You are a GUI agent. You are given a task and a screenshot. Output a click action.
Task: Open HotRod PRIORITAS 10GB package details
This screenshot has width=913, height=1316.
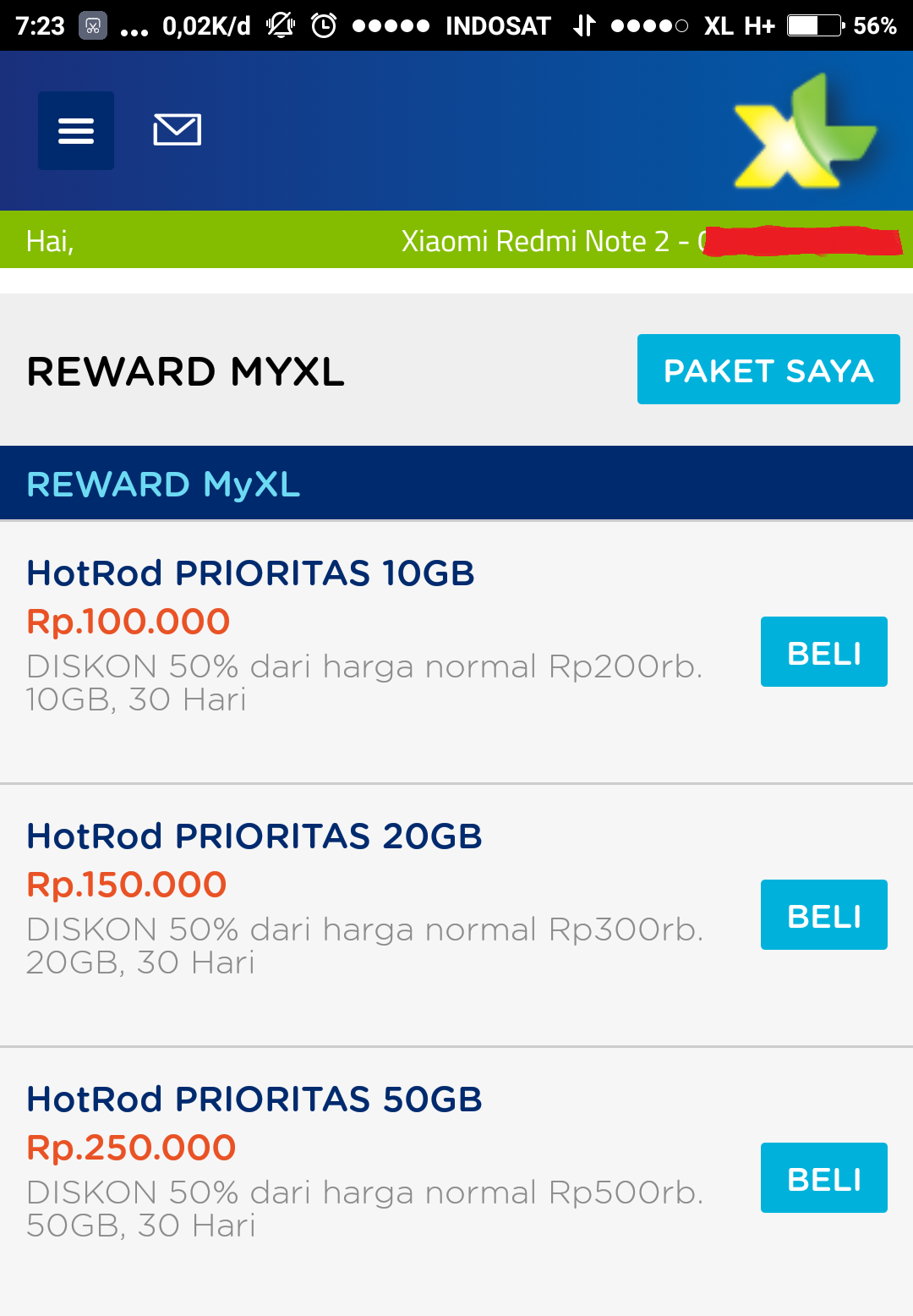coord(251,573)
